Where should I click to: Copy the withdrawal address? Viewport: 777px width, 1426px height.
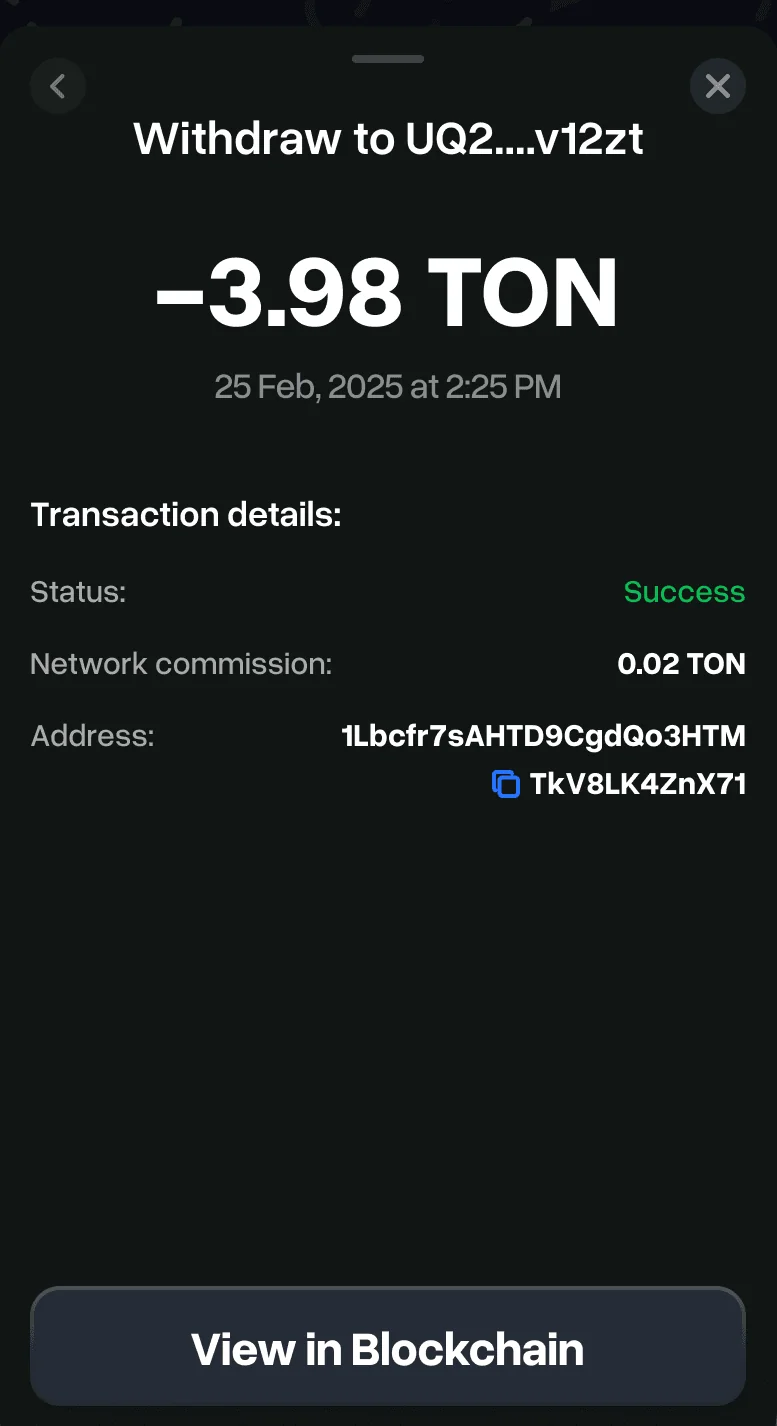(x=507, y=785)
